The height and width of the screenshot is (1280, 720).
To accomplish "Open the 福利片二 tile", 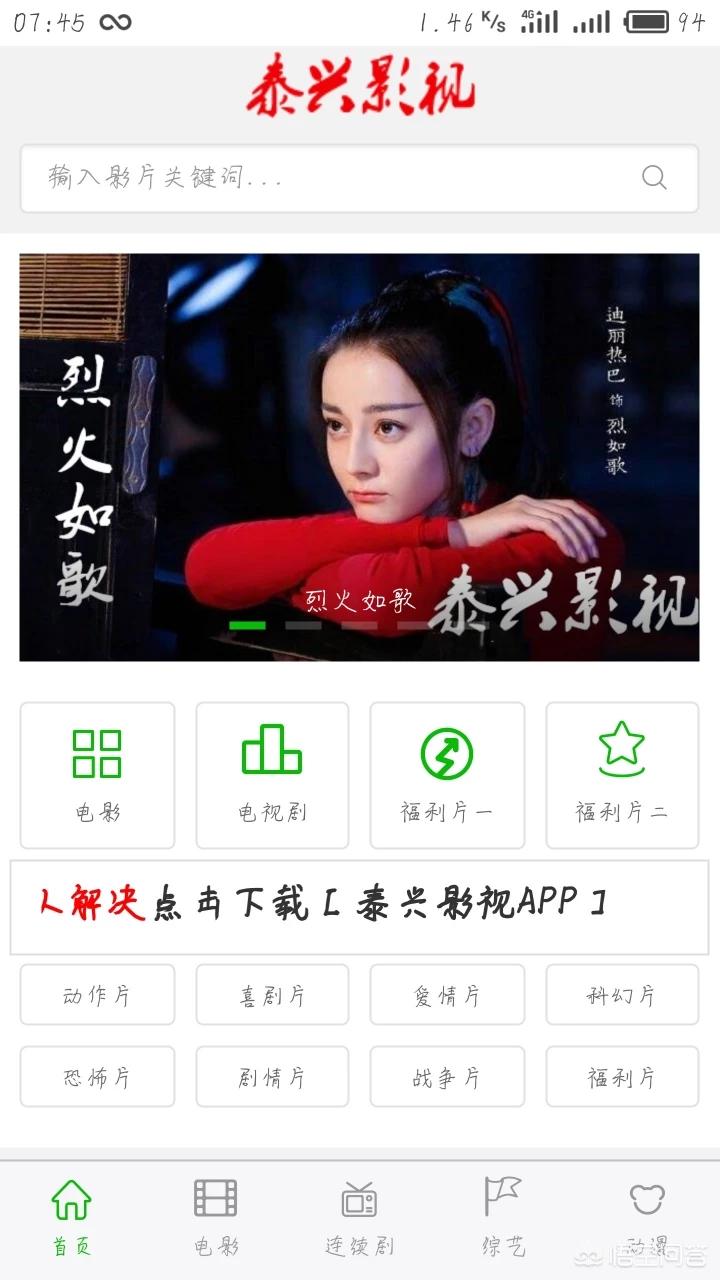I will (622, 775).
